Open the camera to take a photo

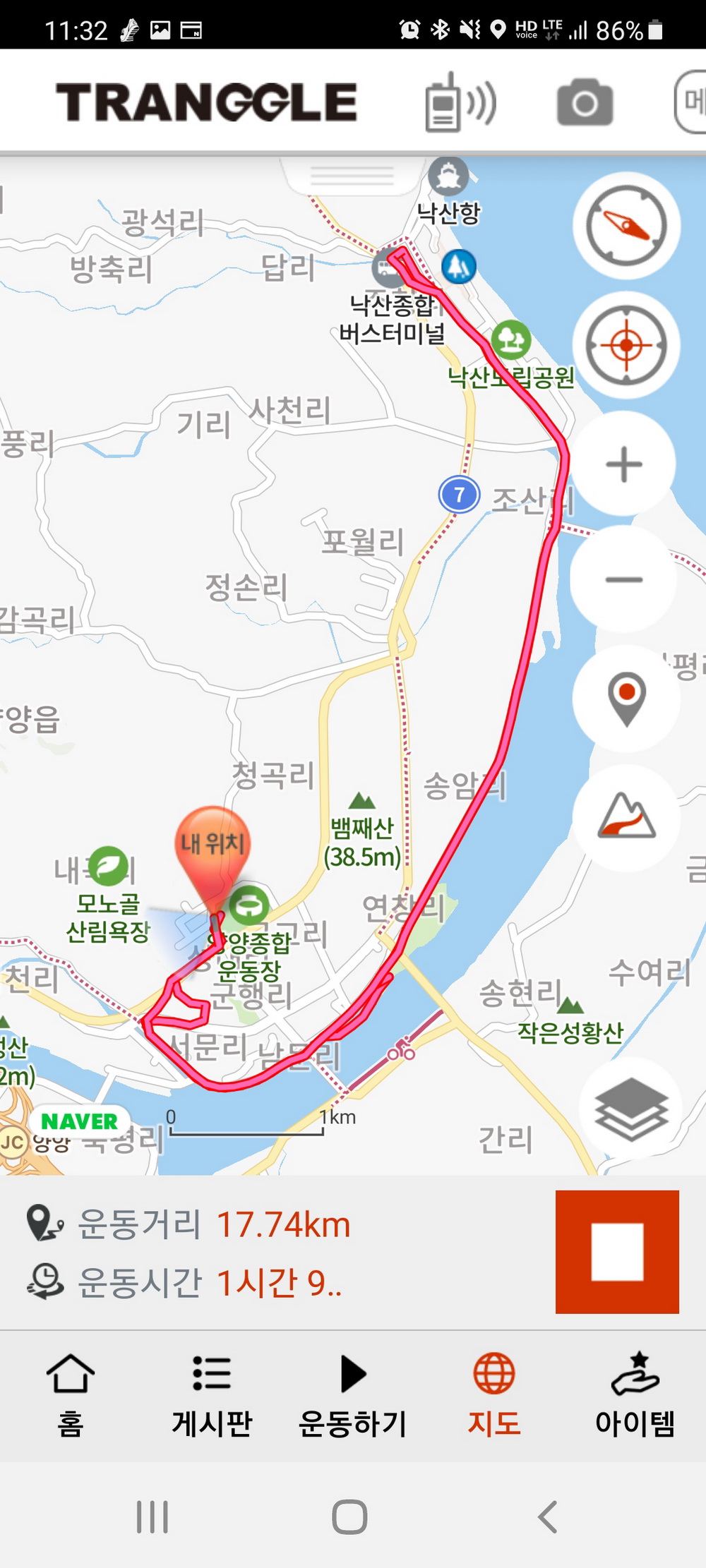(585, 103)
